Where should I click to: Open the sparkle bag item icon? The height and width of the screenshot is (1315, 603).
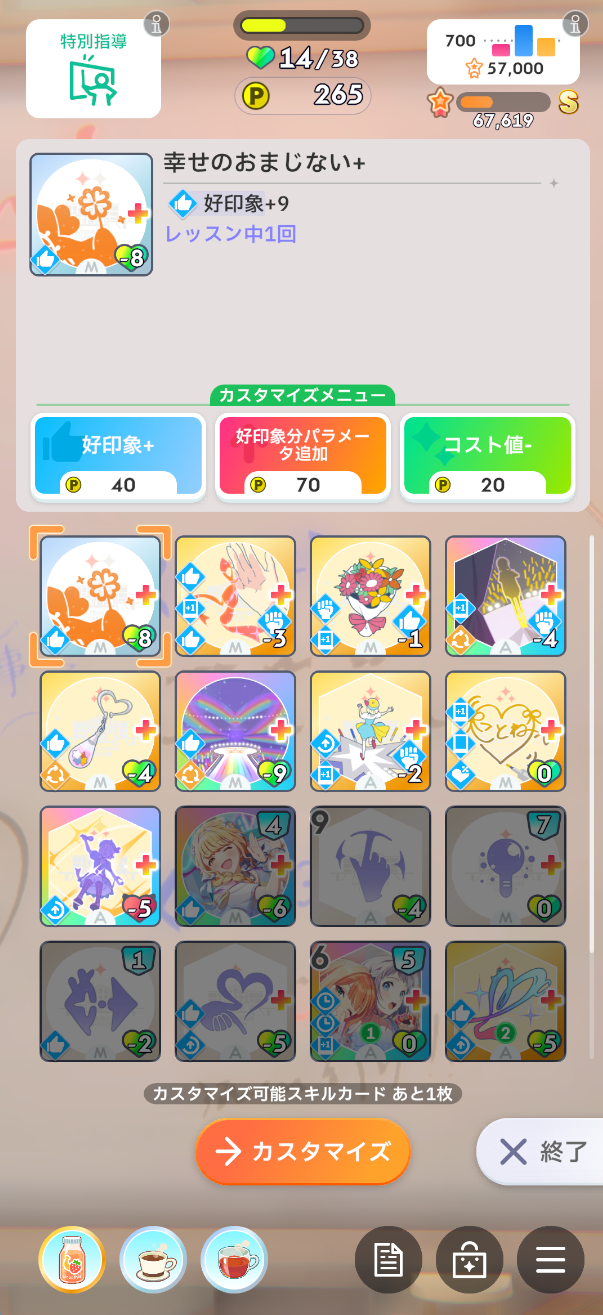(x=469, y=1260)
